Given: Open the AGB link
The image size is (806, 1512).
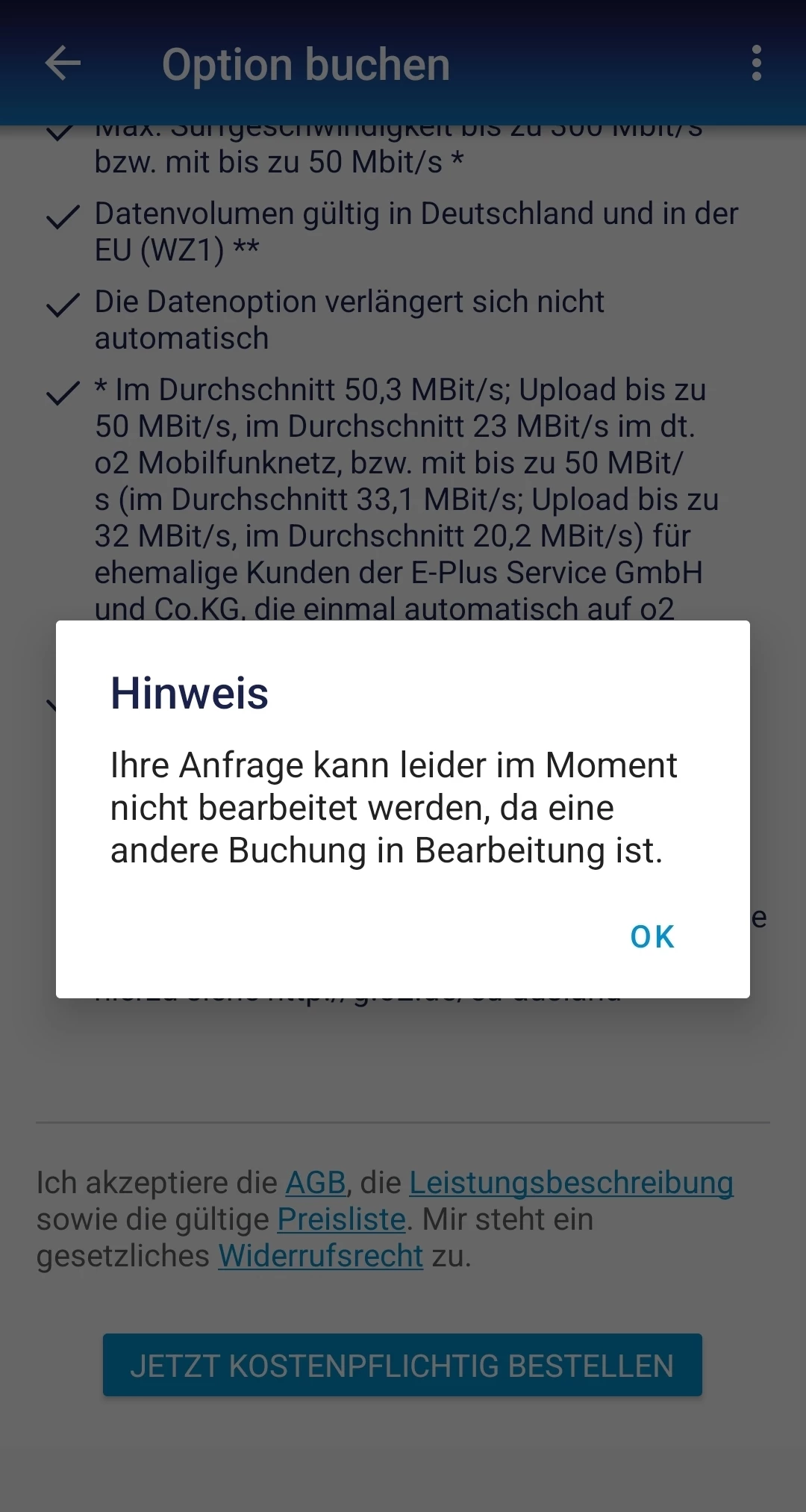Looking at the screenshot, I should (316, 1183).
